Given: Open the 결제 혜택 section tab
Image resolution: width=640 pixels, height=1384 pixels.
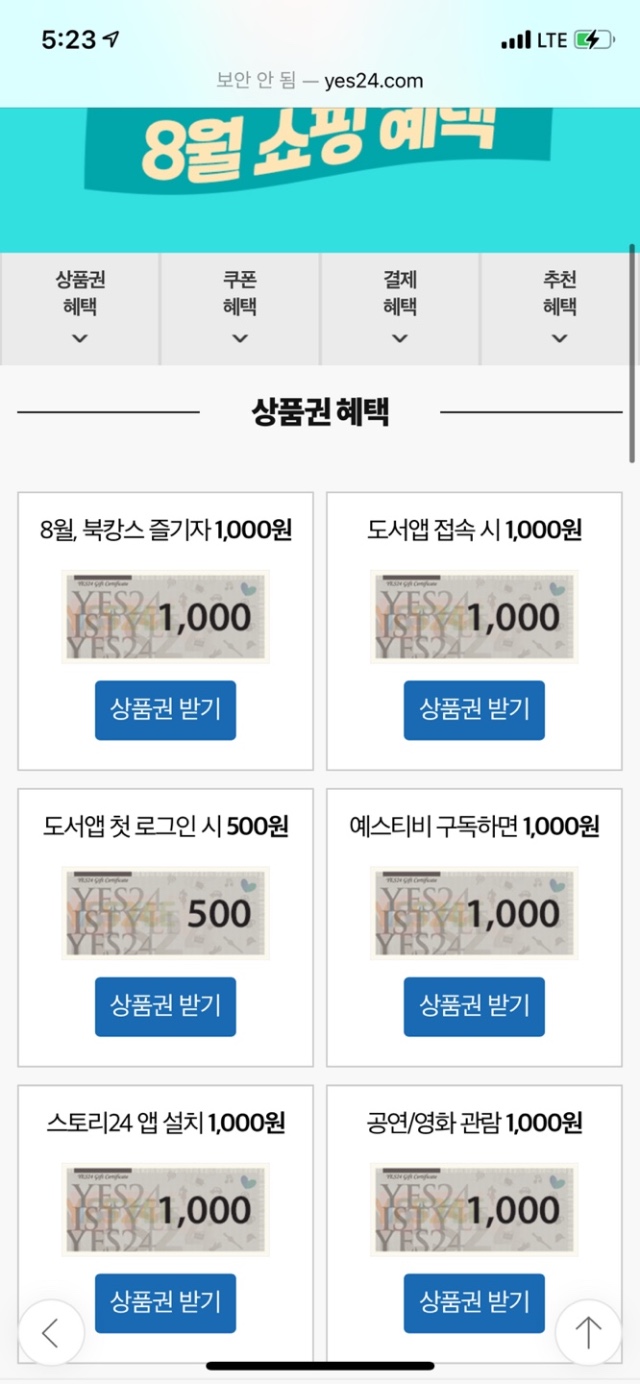Looking at the screenshot, I should (x=400, y=308).
